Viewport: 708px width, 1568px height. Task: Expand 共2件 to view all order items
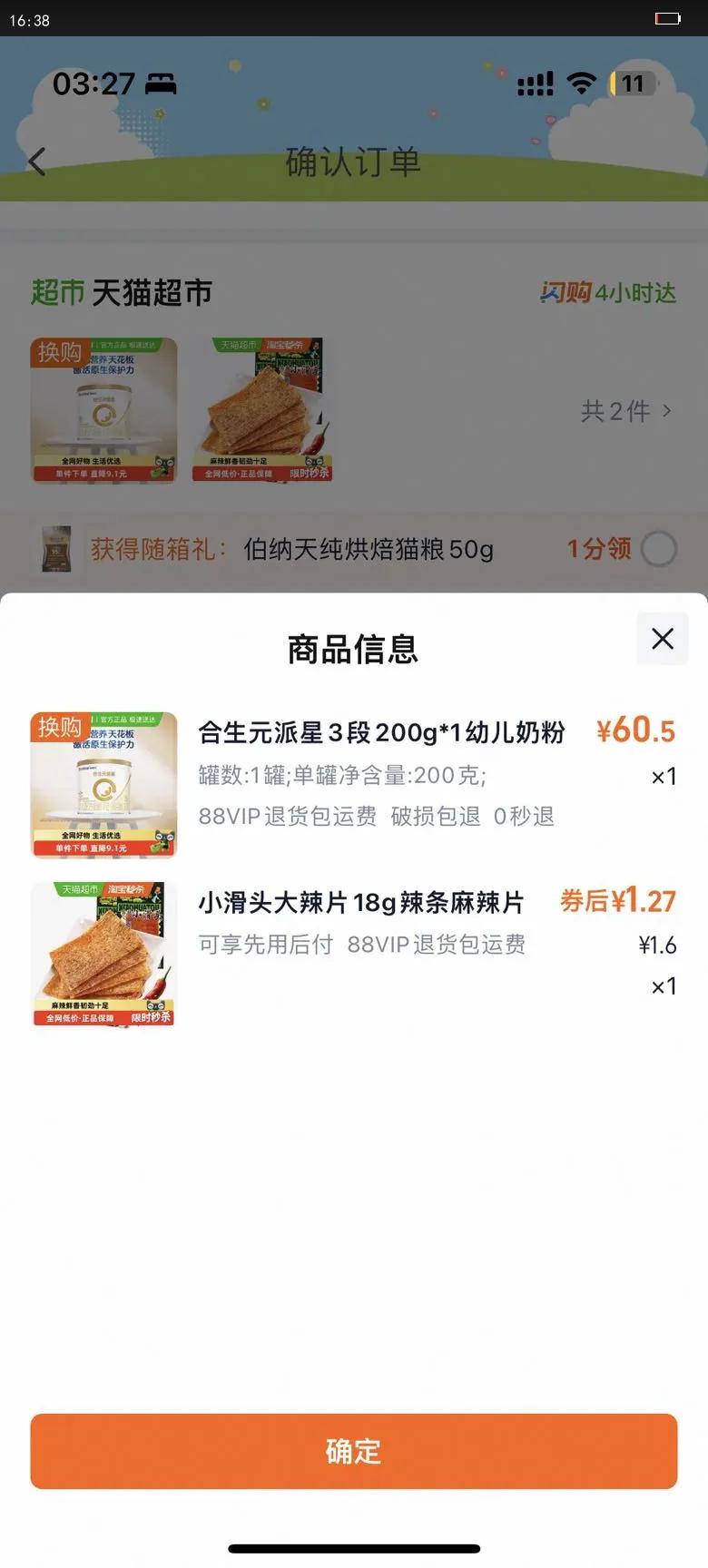coord(625,411)
